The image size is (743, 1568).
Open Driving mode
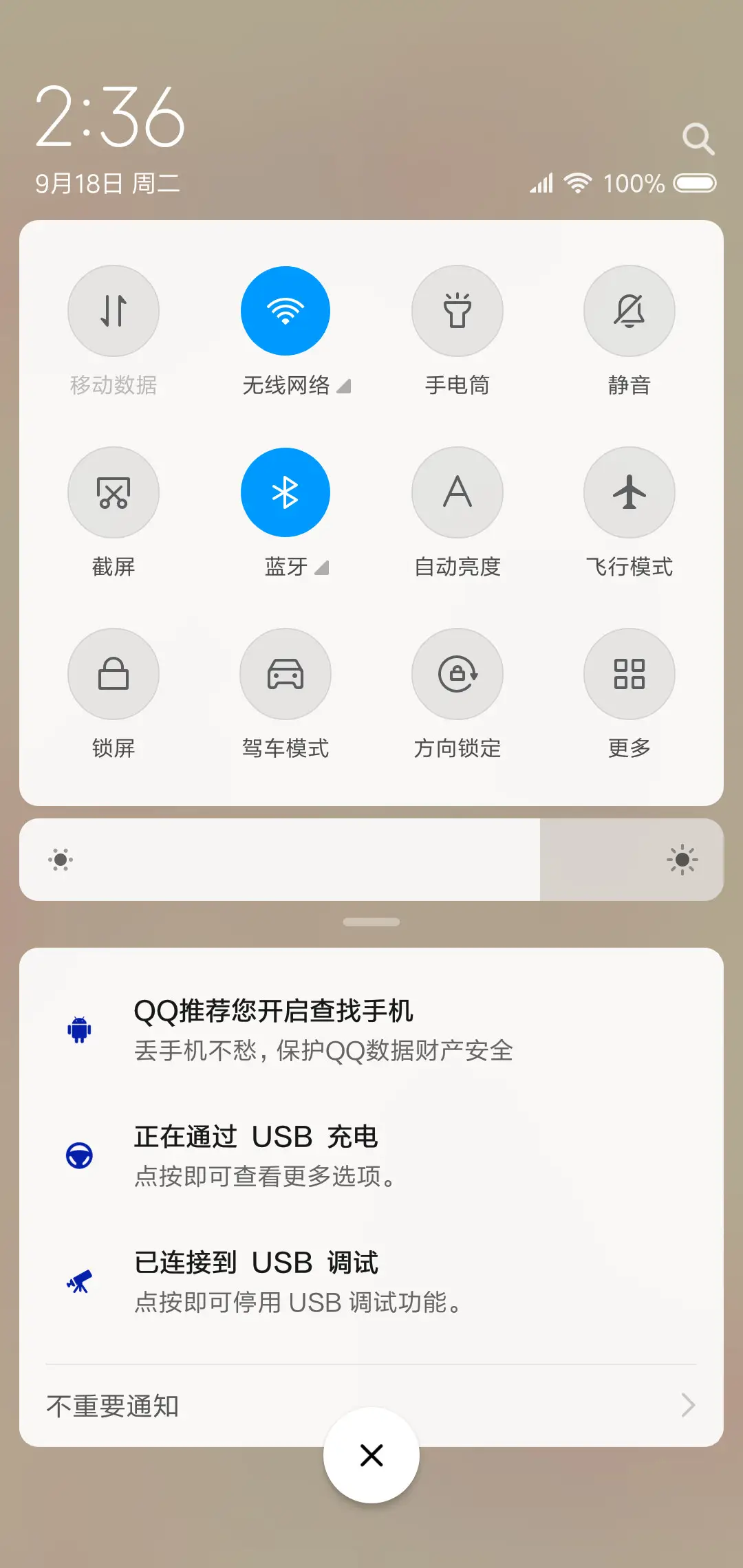pos(286,674)
